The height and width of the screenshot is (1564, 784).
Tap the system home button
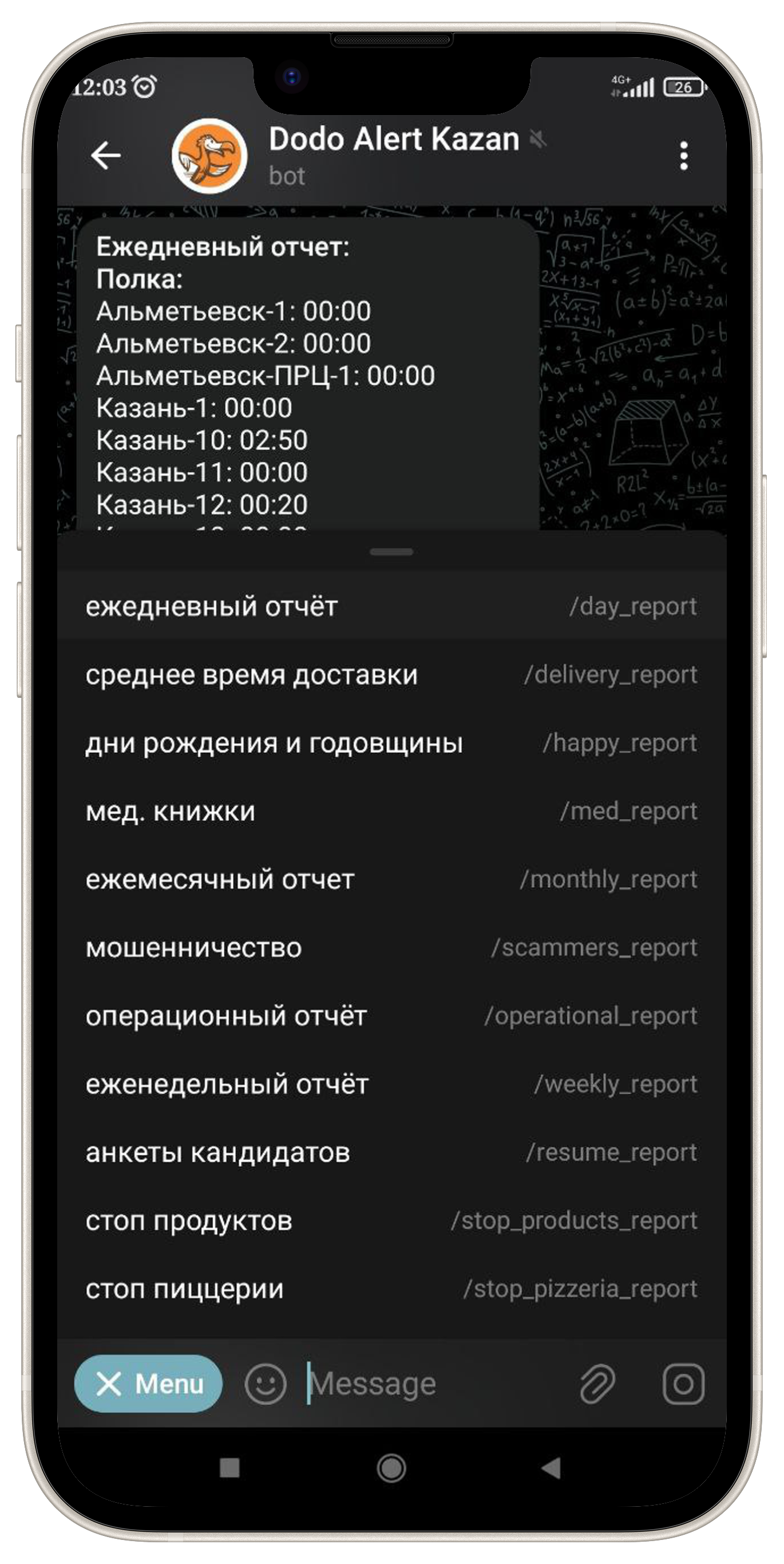point(391,1468)
